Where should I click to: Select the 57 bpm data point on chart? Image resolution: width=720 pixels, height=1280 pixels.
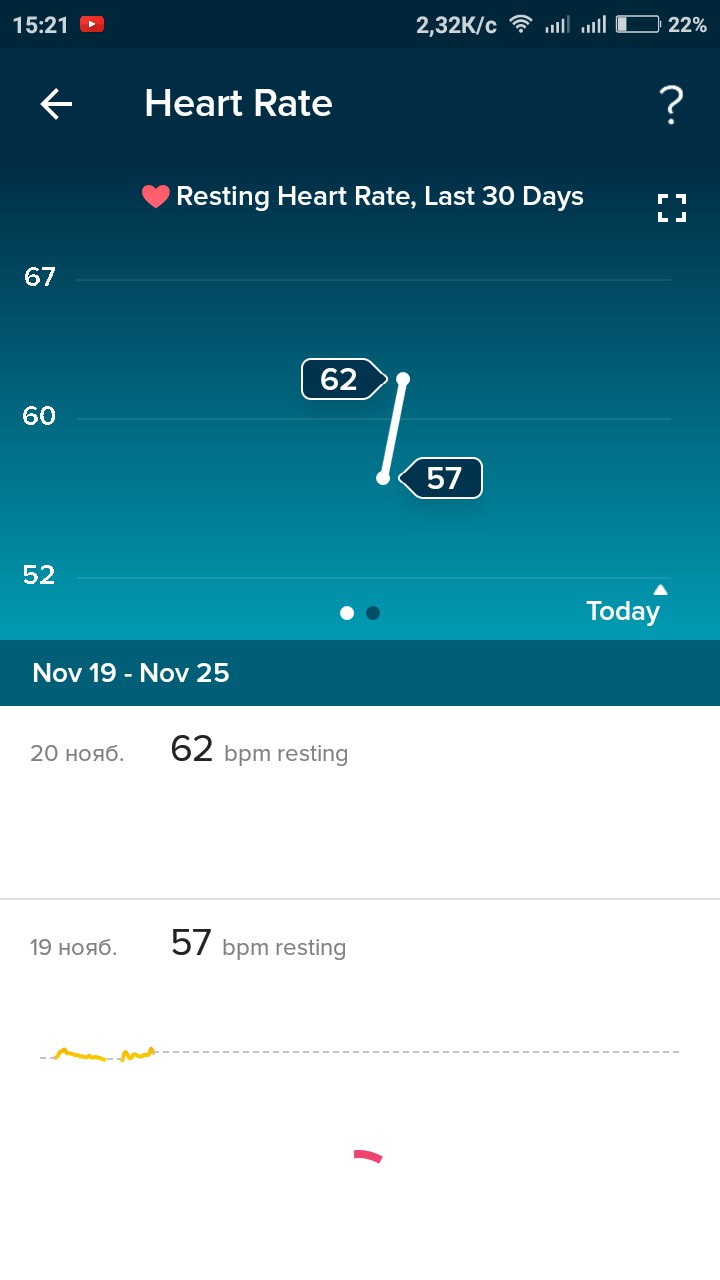pyautogui.click(x=383, y=479)
